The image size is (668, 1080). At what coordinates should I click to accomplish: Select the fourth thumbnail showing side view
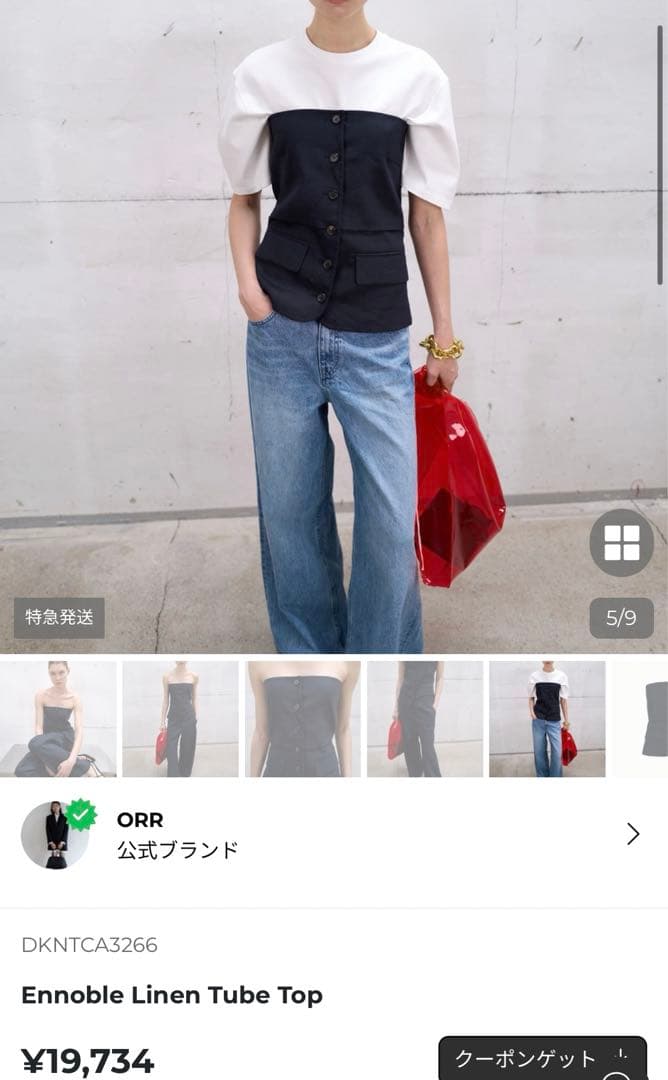(x=424, y=718)
